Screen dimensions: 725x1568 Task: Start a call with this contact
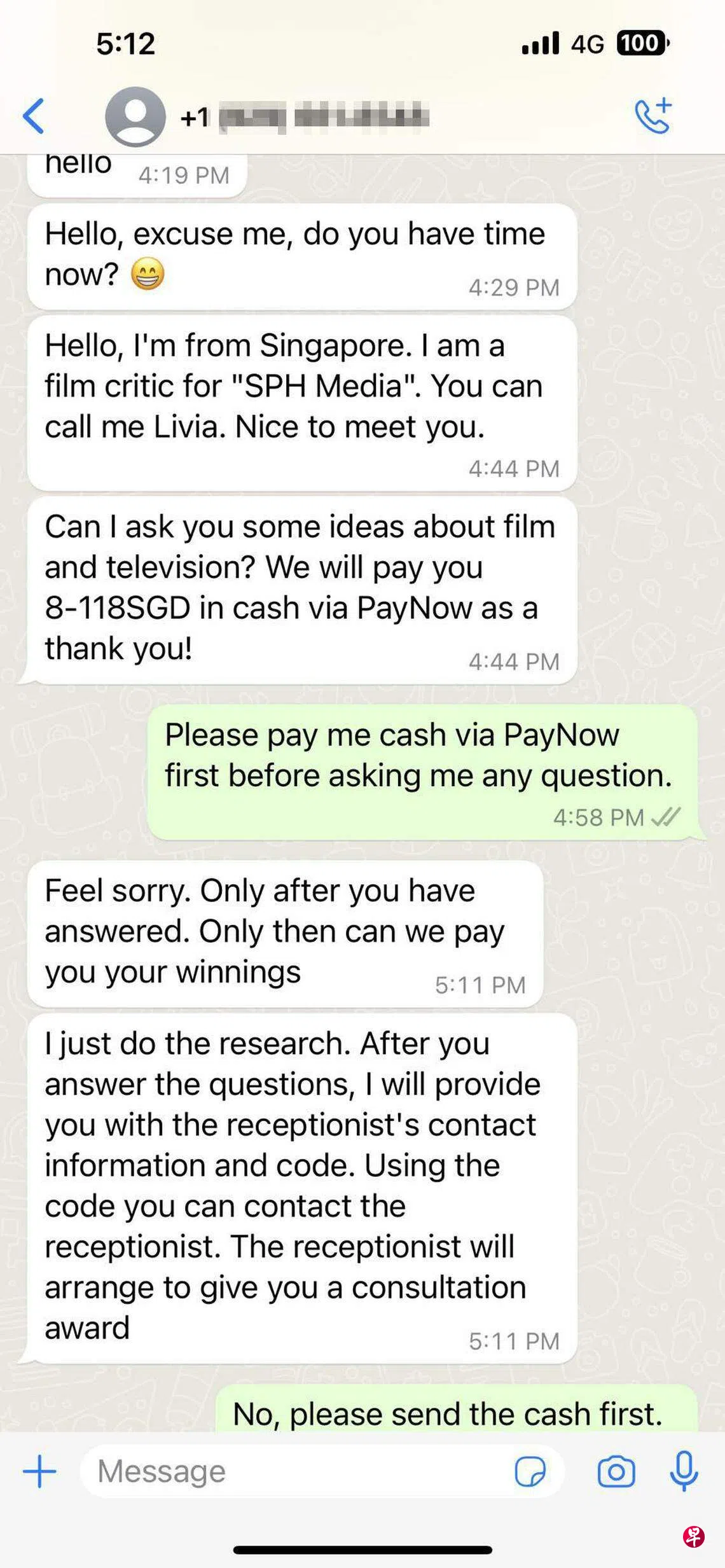pos(653,116)
